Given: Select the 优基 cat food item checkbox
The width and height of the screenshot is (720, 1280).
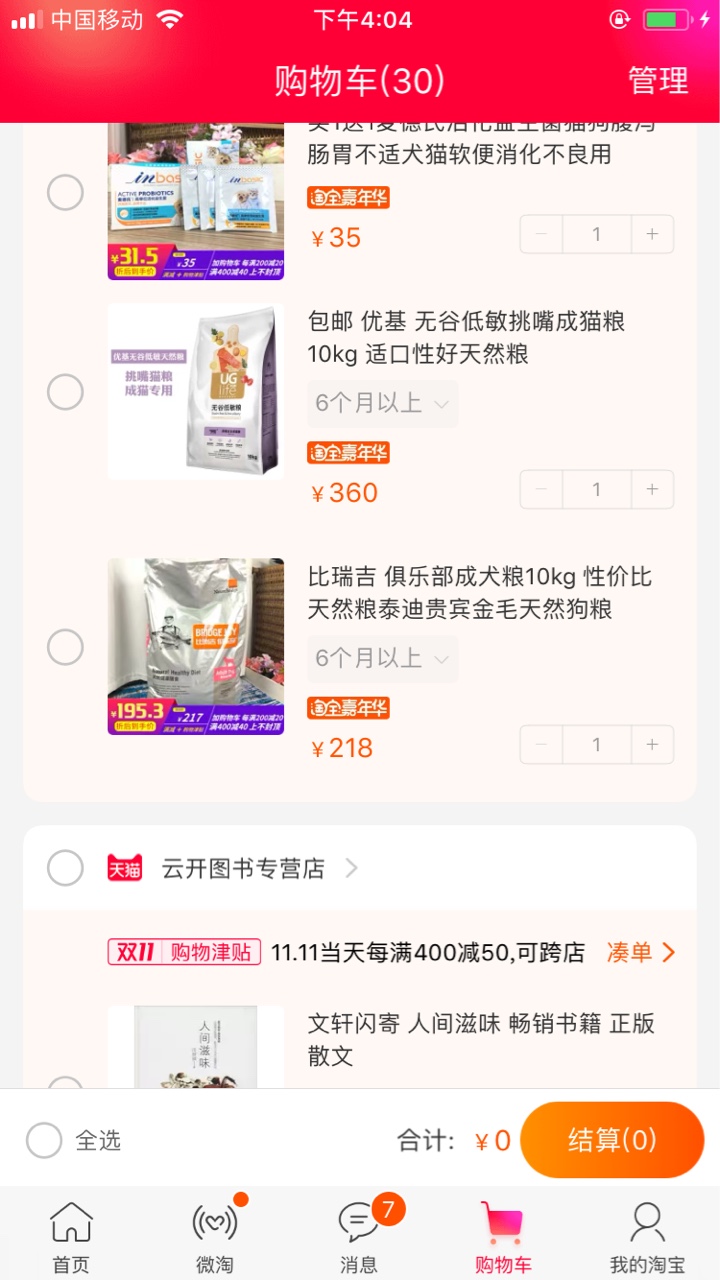Looking at the screenshot, I should pos(66,392).
